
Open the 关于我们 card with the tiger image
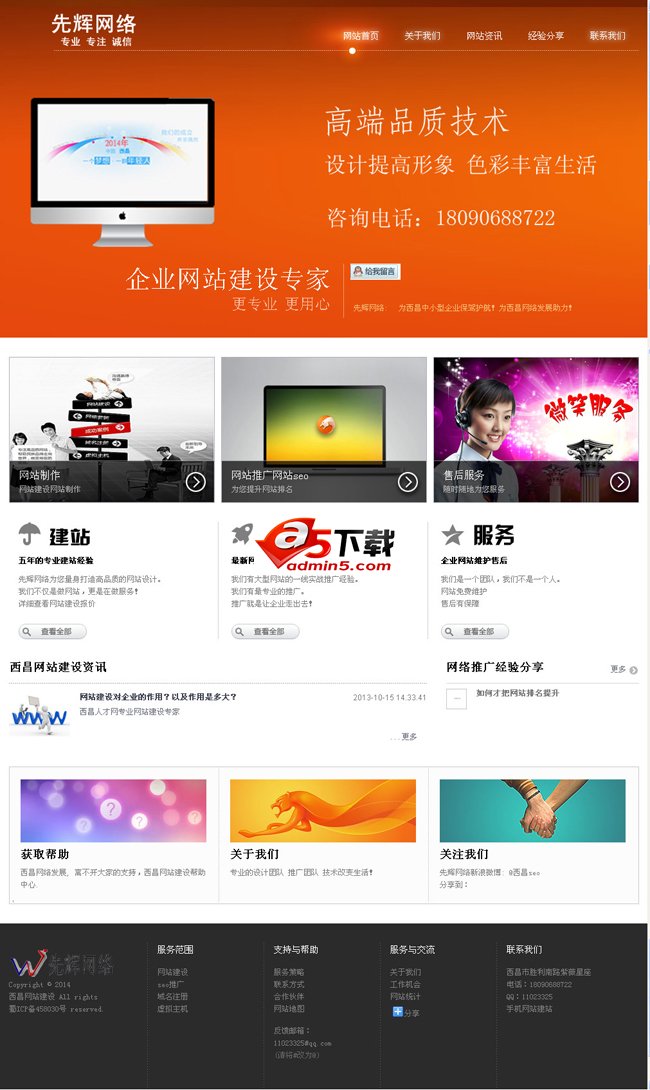click(x=322, y=811)
